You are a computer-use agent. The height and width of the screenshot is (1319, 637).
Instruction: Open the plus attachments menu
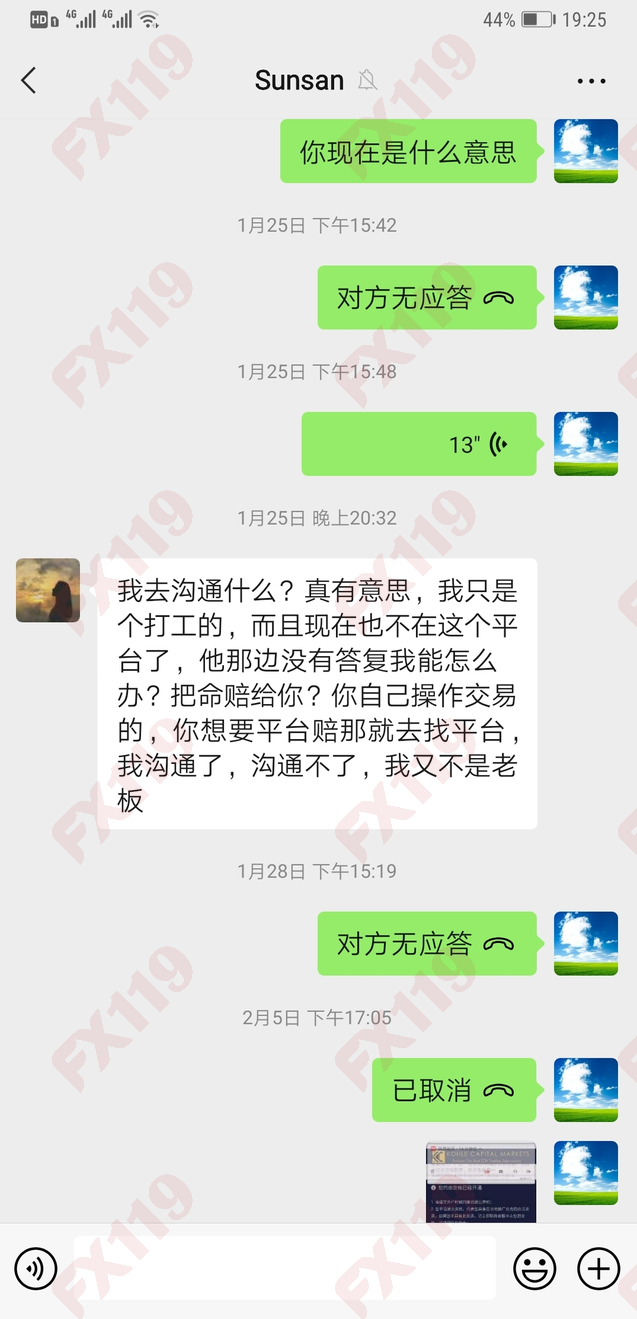pos(598,1269)
